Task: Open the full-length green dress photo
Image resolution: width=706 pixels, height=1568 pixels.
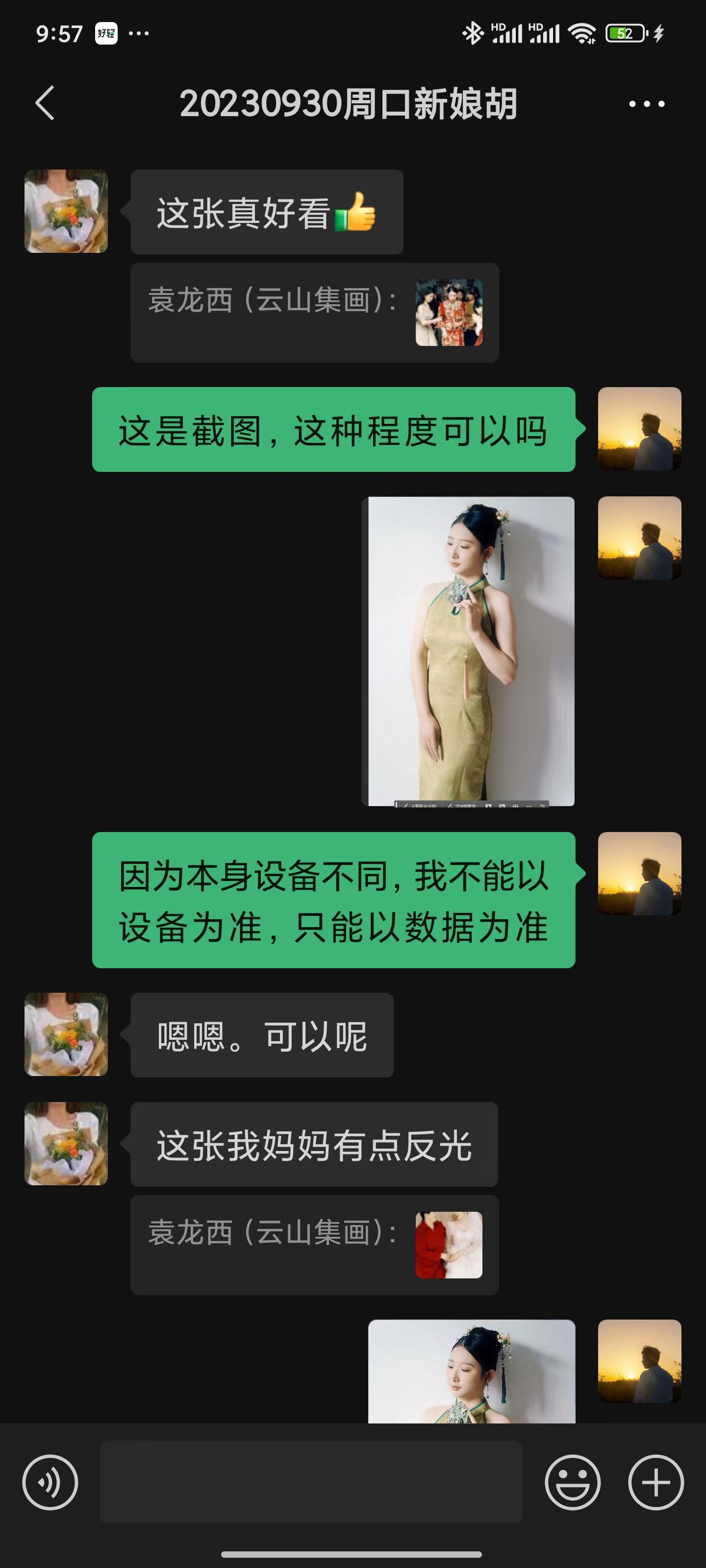Action: [468, 651]
